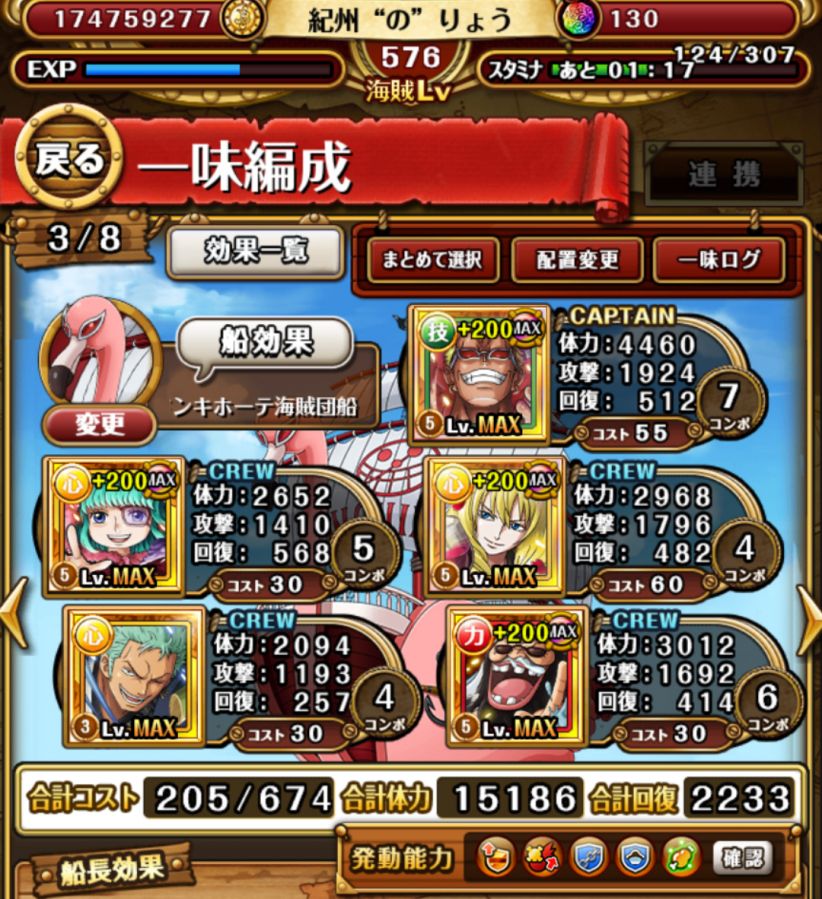
Task: Tap 確認 to check activated abilities
Action: [742, 857]
